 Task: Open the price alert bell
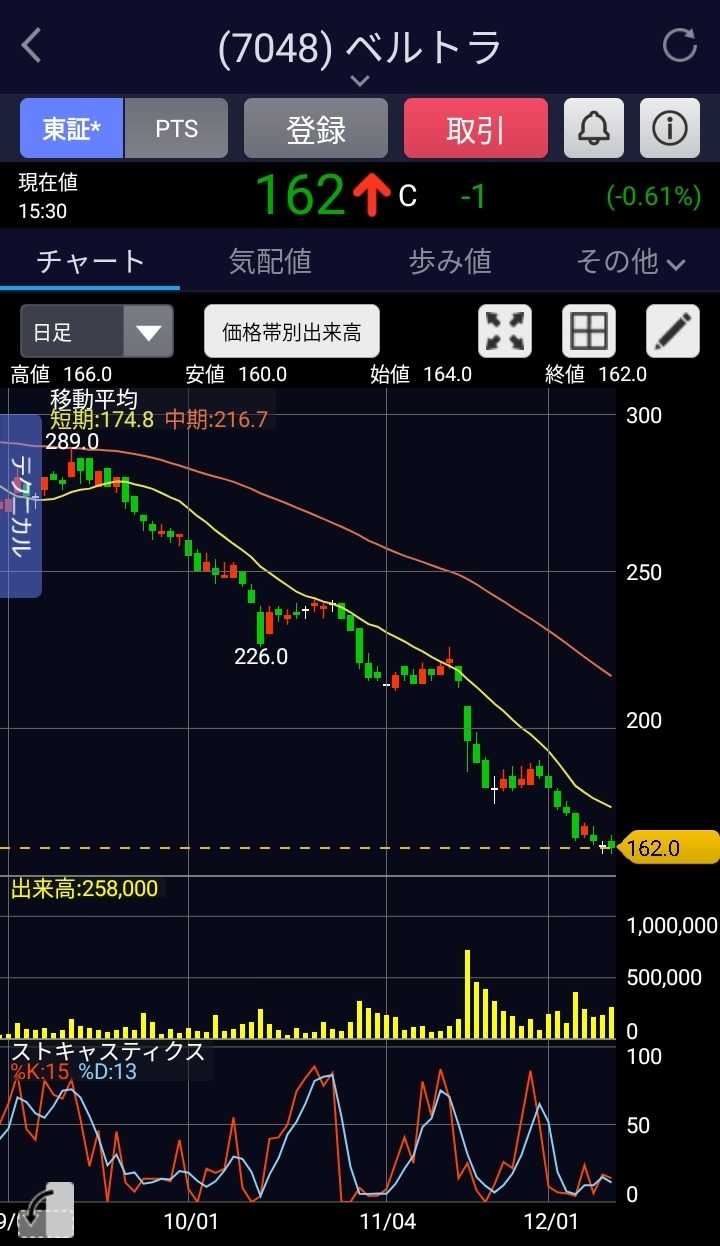tap(594, 128)
